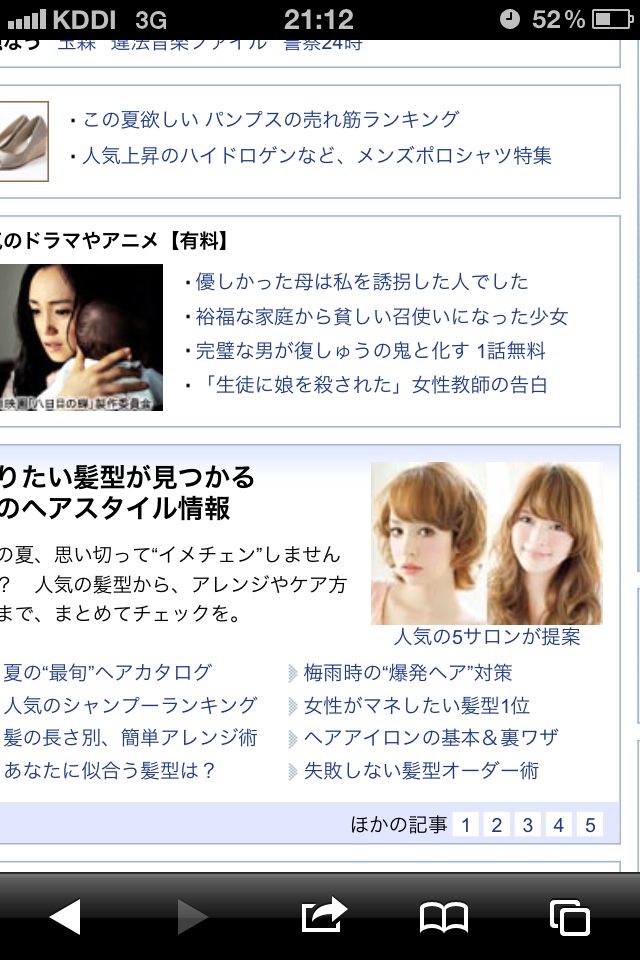Open ヘアアイロンの基本&裏ワザ link
The width and height of the screenshot is (640, 960).
click(x=431, y=738)
